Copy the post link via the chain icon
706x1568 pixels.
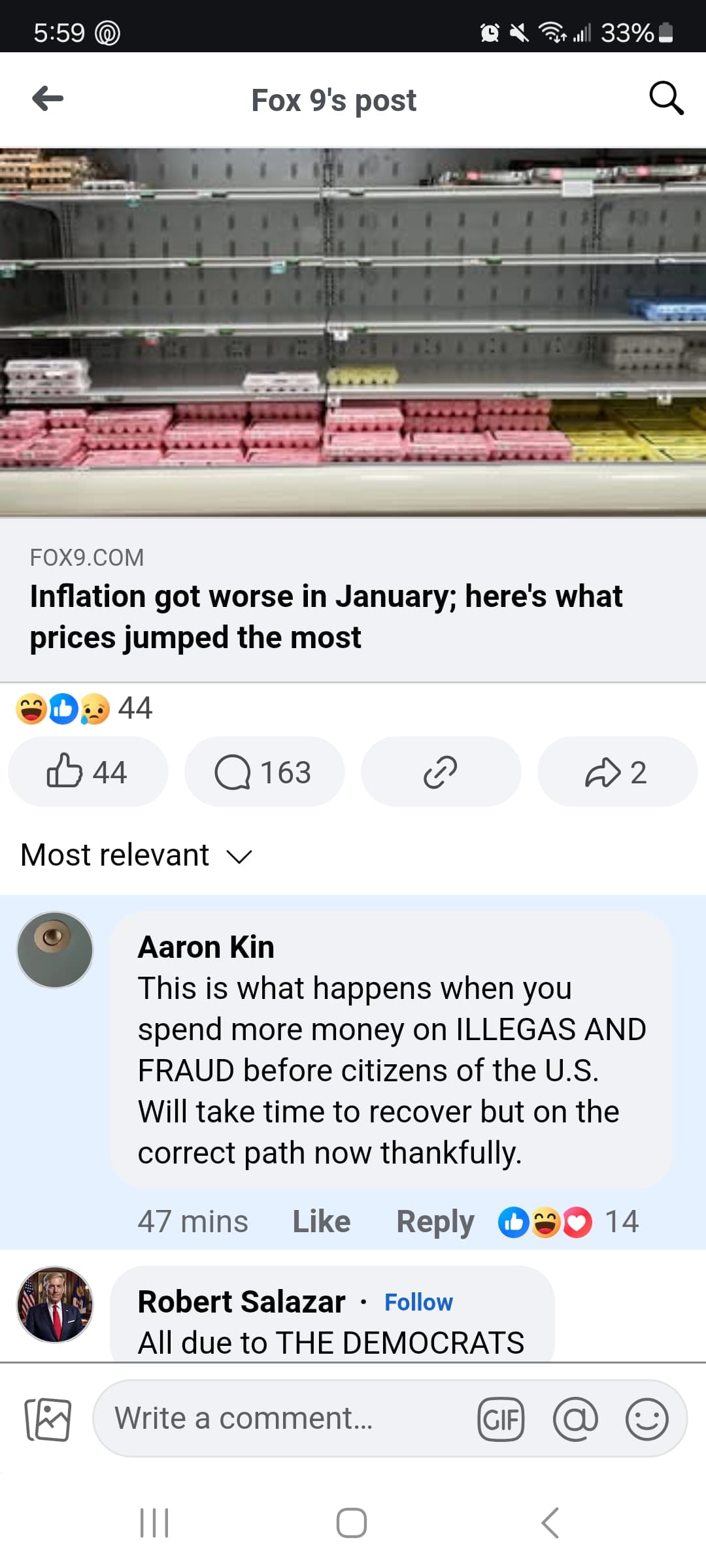tap(441, 772)
